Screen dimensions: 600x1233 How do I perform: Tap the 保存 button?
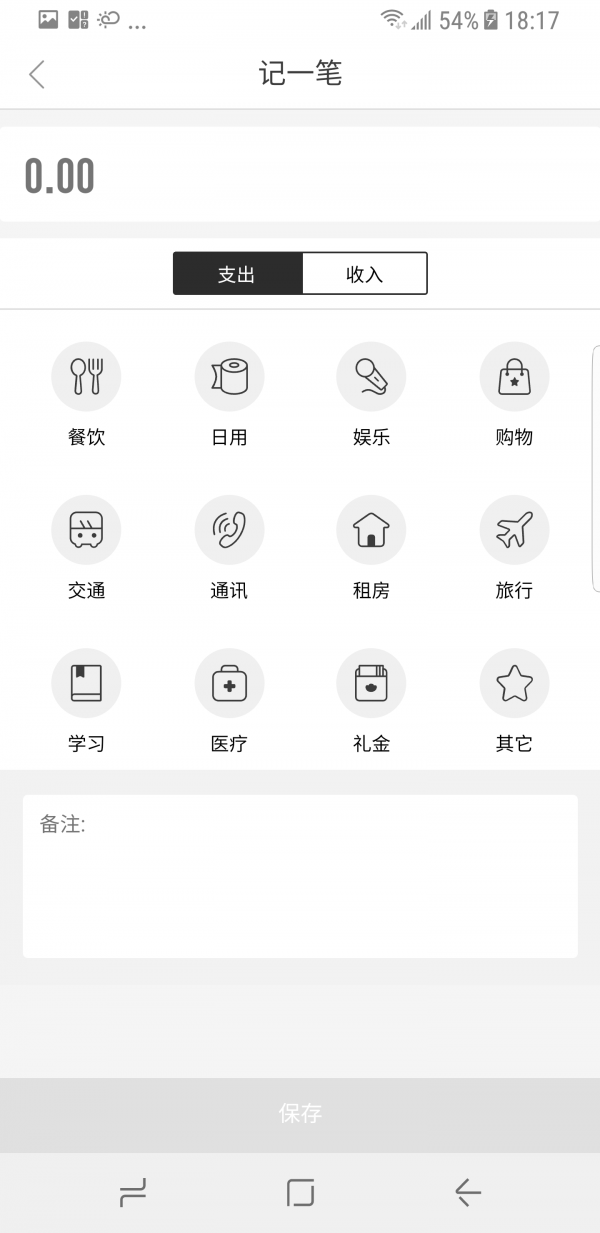(x=300, y=1114)
